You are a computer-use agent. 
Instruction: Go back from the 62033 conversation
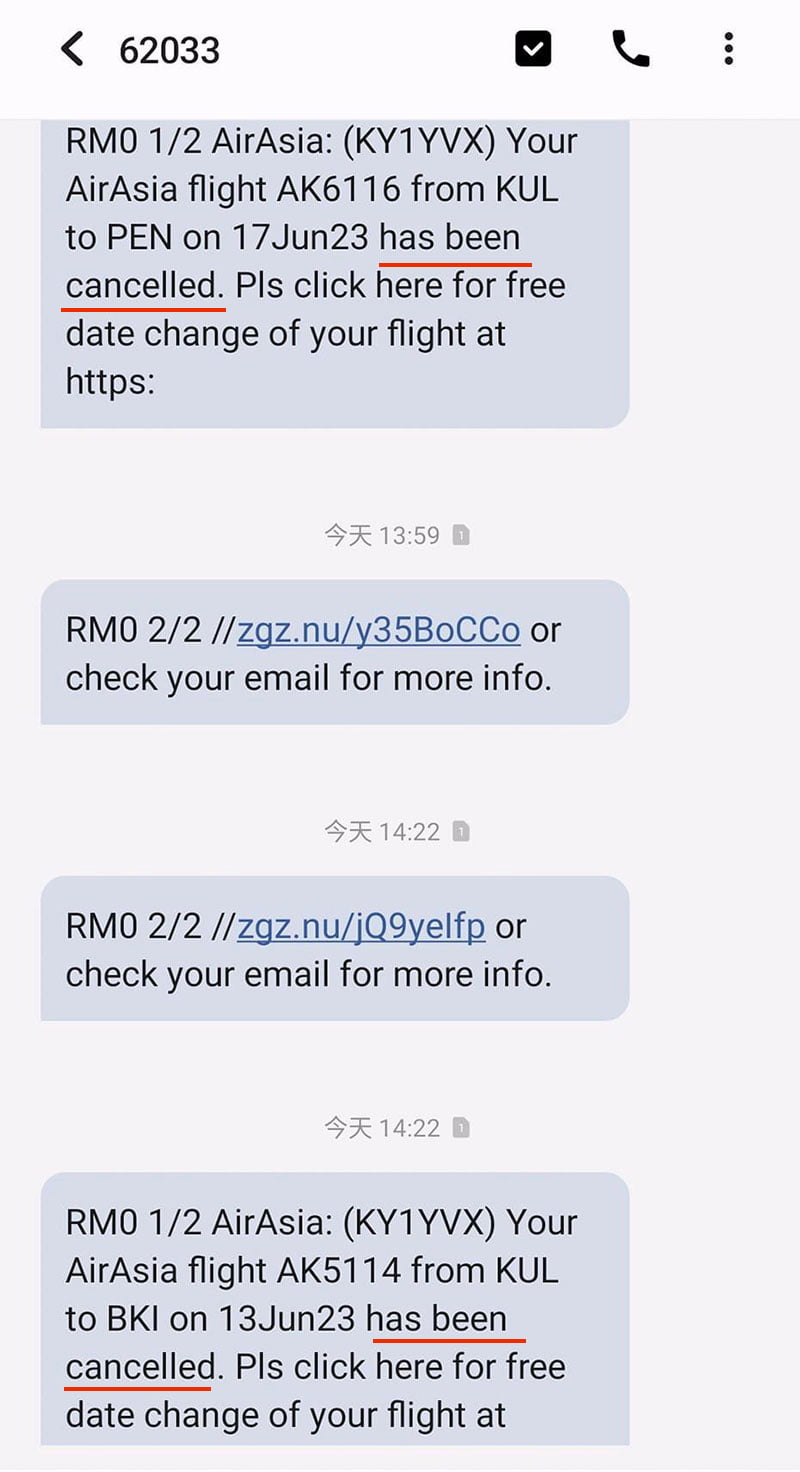72,48
